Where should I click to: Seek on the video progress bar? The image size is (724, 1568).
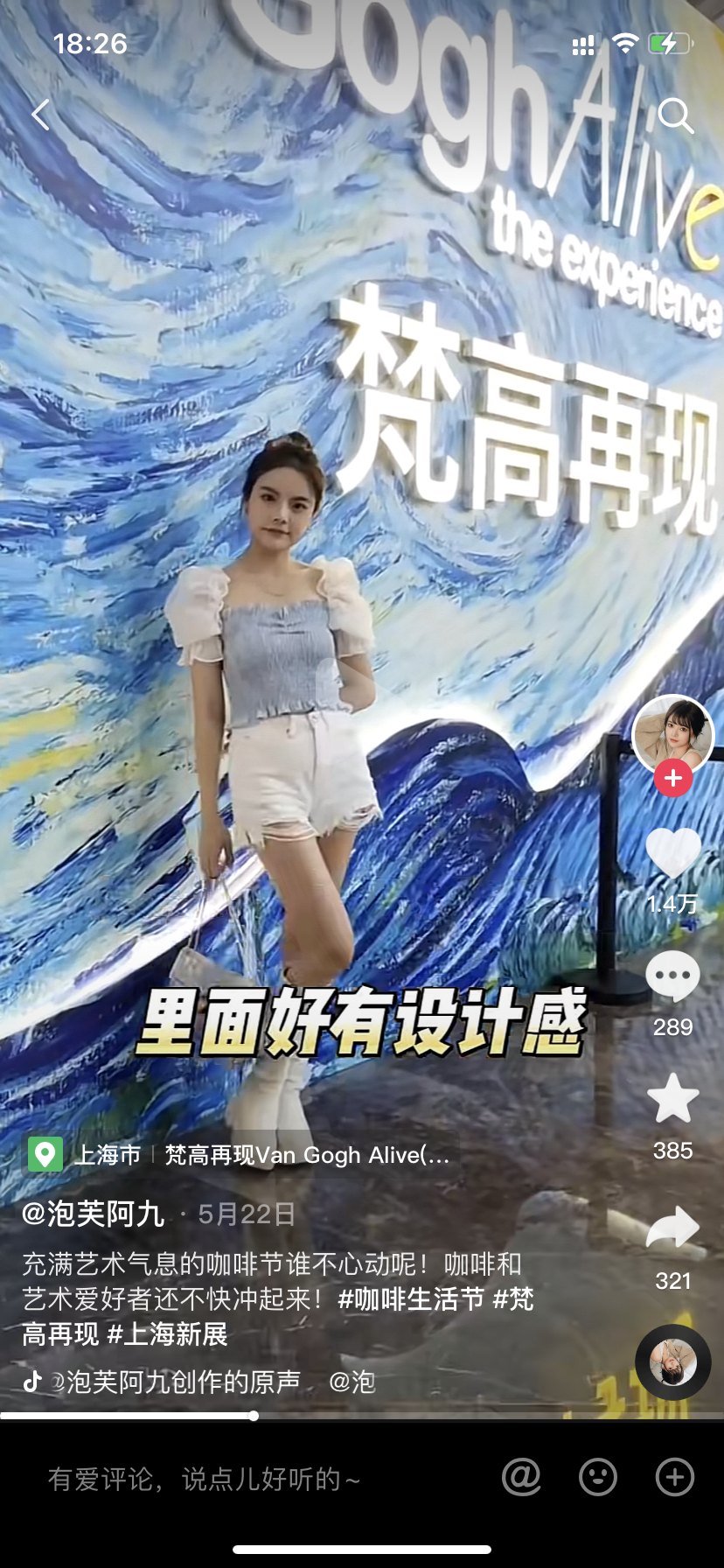(362, 1416)
